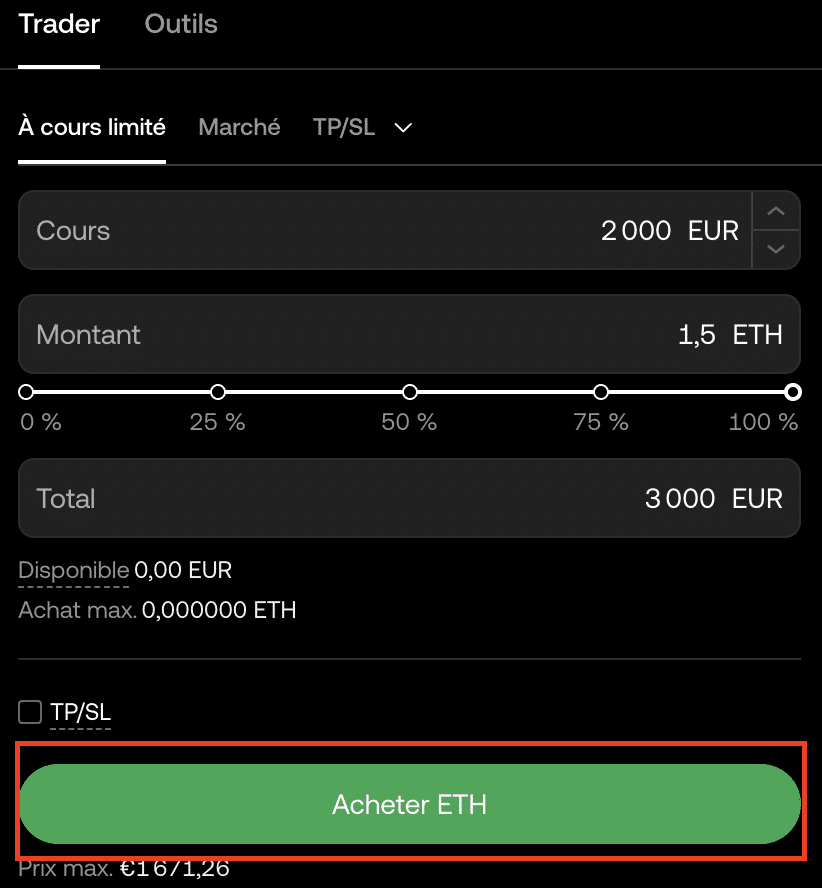Image resolution: width=822 pixels, height=888 pixels.
Task: Click the Acheter ETH button
Action: click(x=410, y=804)
